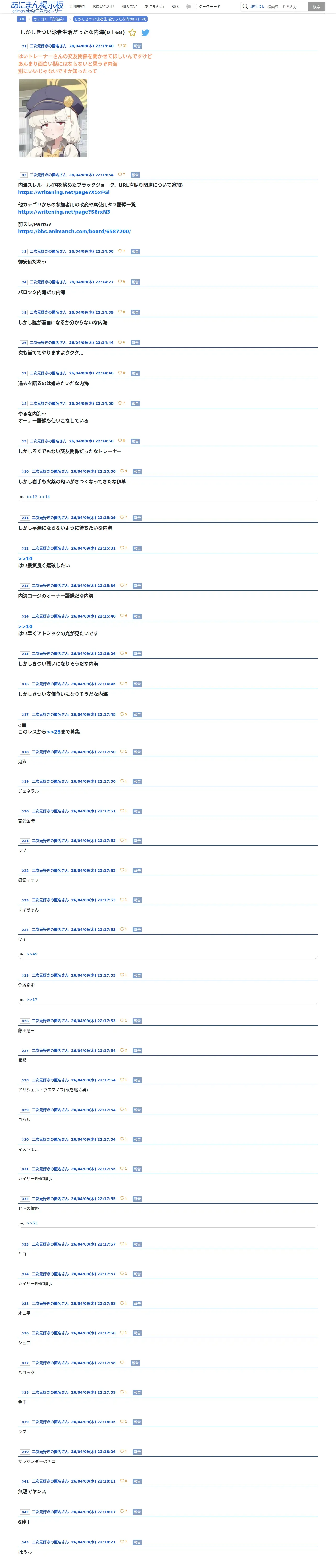Open the カテゴリ『安価系』 breadcrumb
Image resolution: width=336 pixels, height=1568 pixels.
[x=49, y=19]
